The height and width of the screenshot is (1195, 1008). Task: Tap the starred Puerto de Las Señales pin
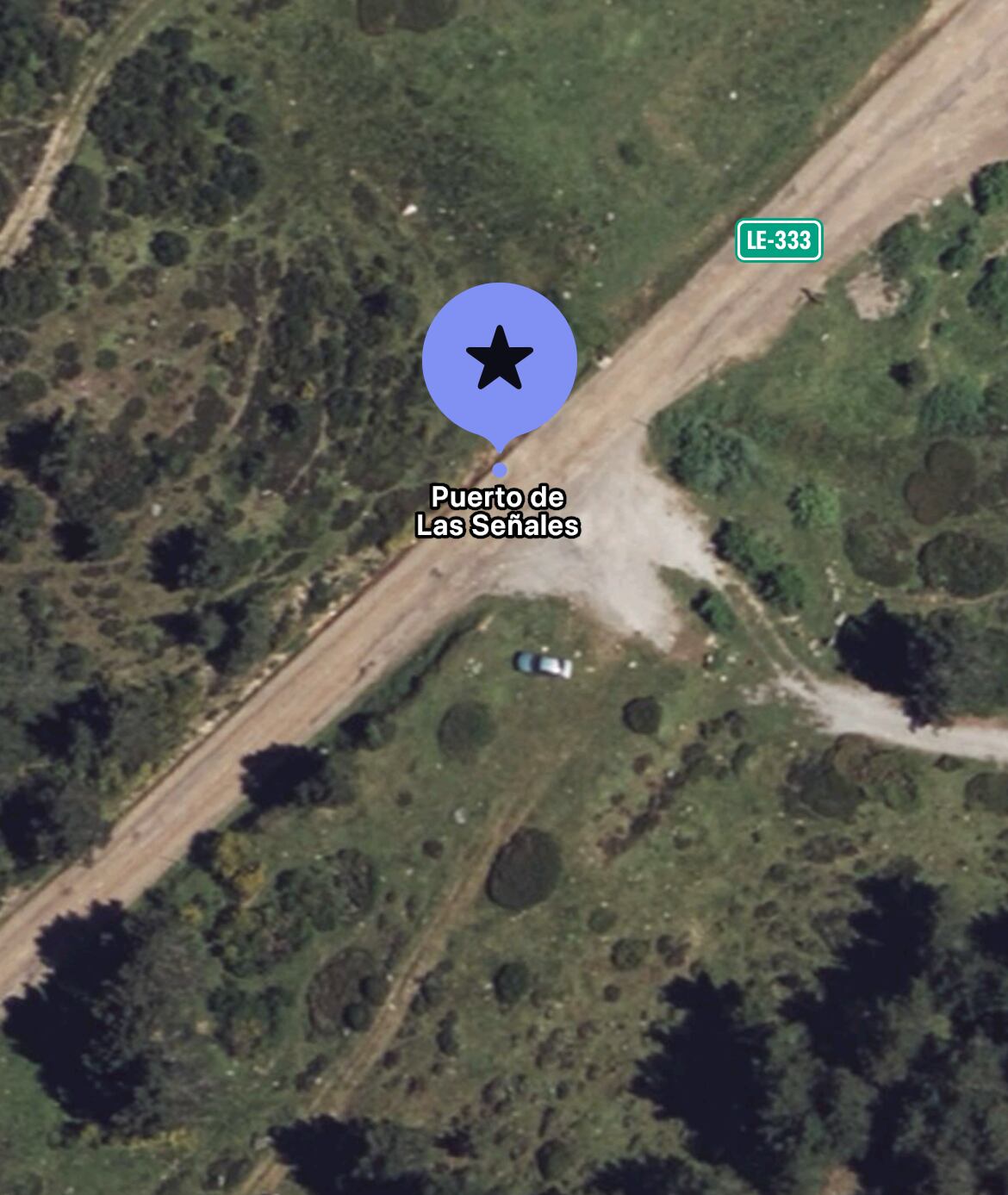pyautogui.click(x=499, y=360)
